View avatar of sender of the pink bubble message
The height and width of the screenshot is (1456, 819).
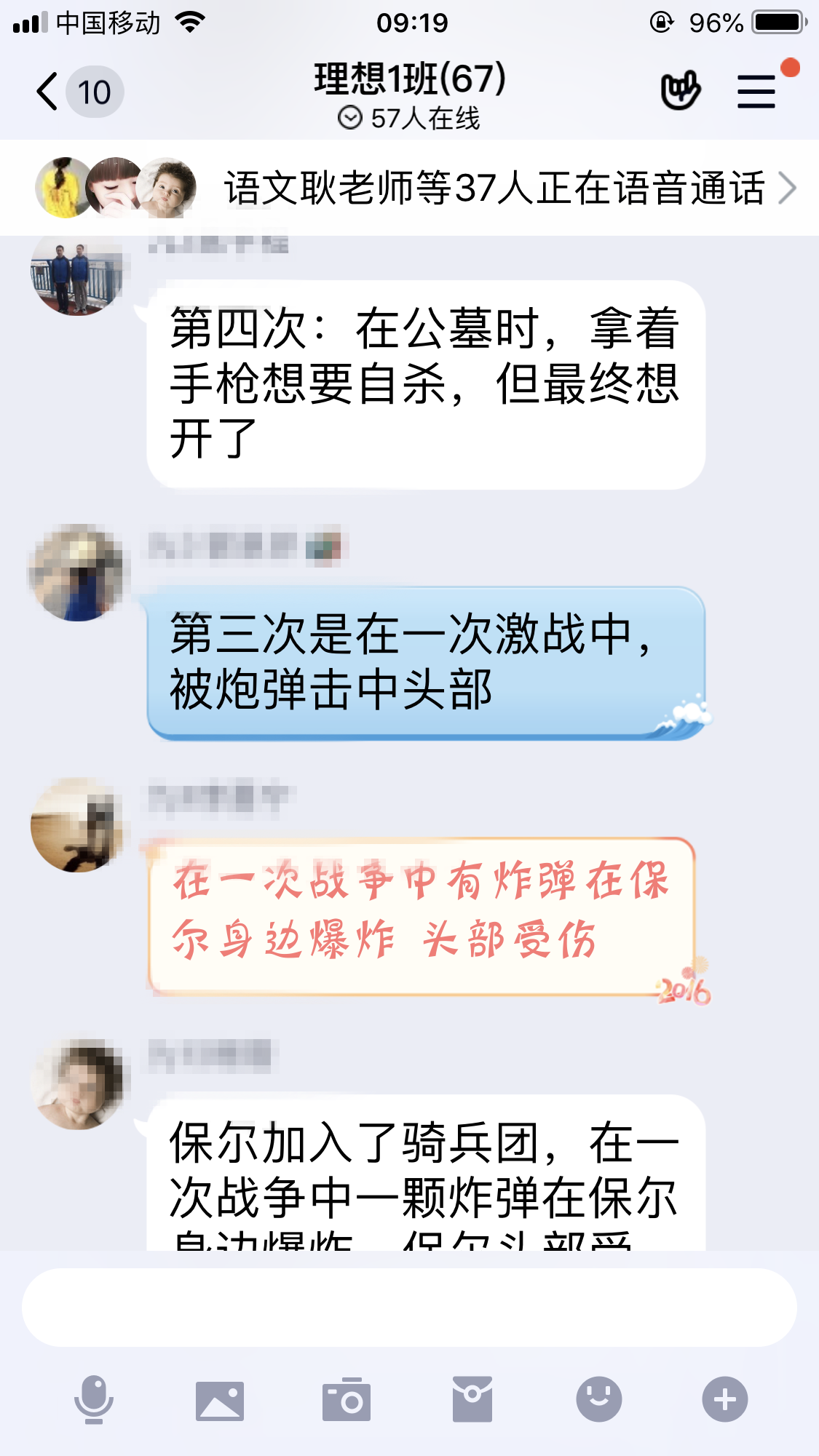tap(77, 825)
